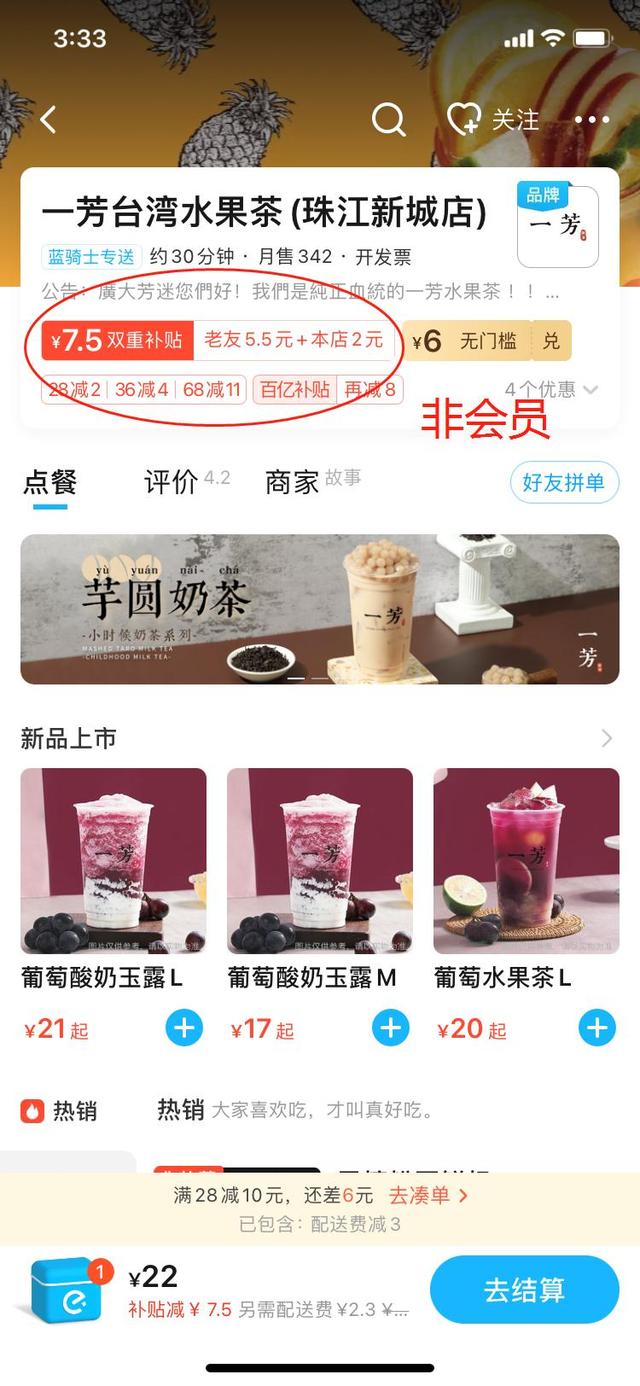Image resolution: width=640 pixels, height=1386 pixels.
Task: Open the three-dot overflow menu
Action: coord(591,121)
